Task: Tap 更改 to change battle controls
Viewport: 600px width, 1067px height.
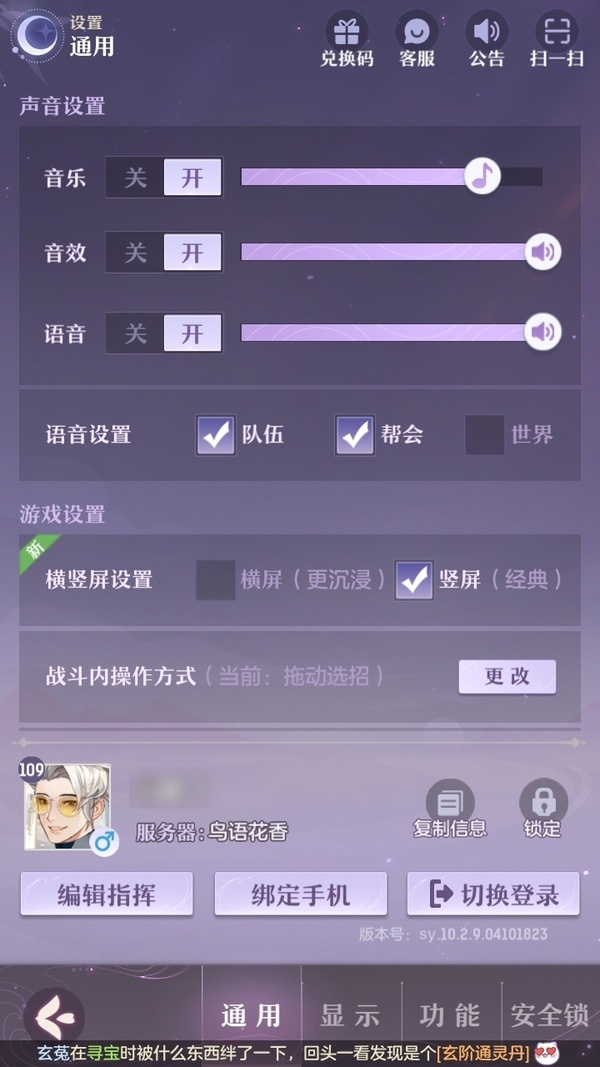Action: (x=507, y=677)
